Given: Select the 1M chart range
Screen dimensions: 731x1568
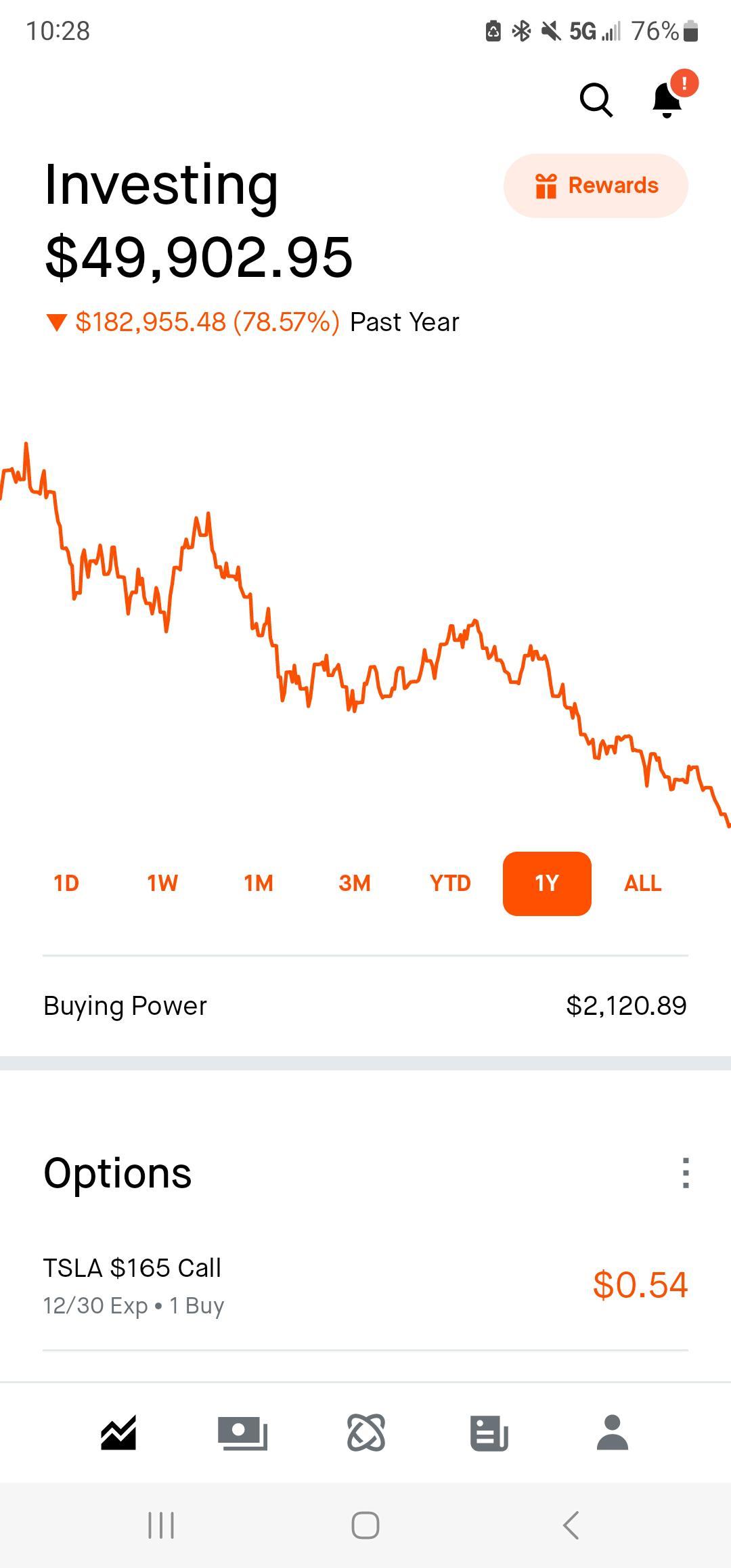Looking at the screenshot, I should [259, 884].
